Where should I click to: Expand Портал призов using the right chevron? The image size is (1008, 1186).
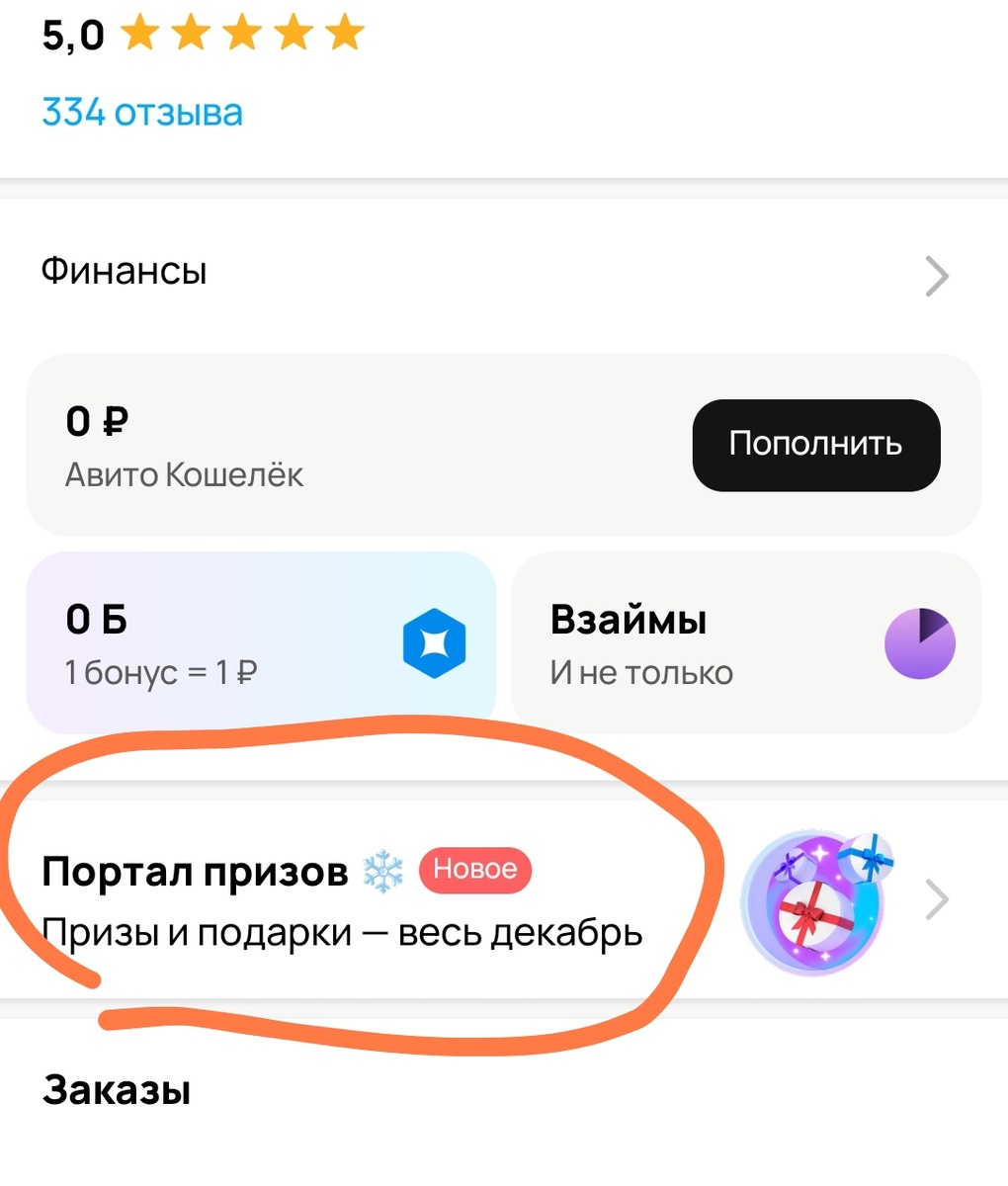[936, 899]
